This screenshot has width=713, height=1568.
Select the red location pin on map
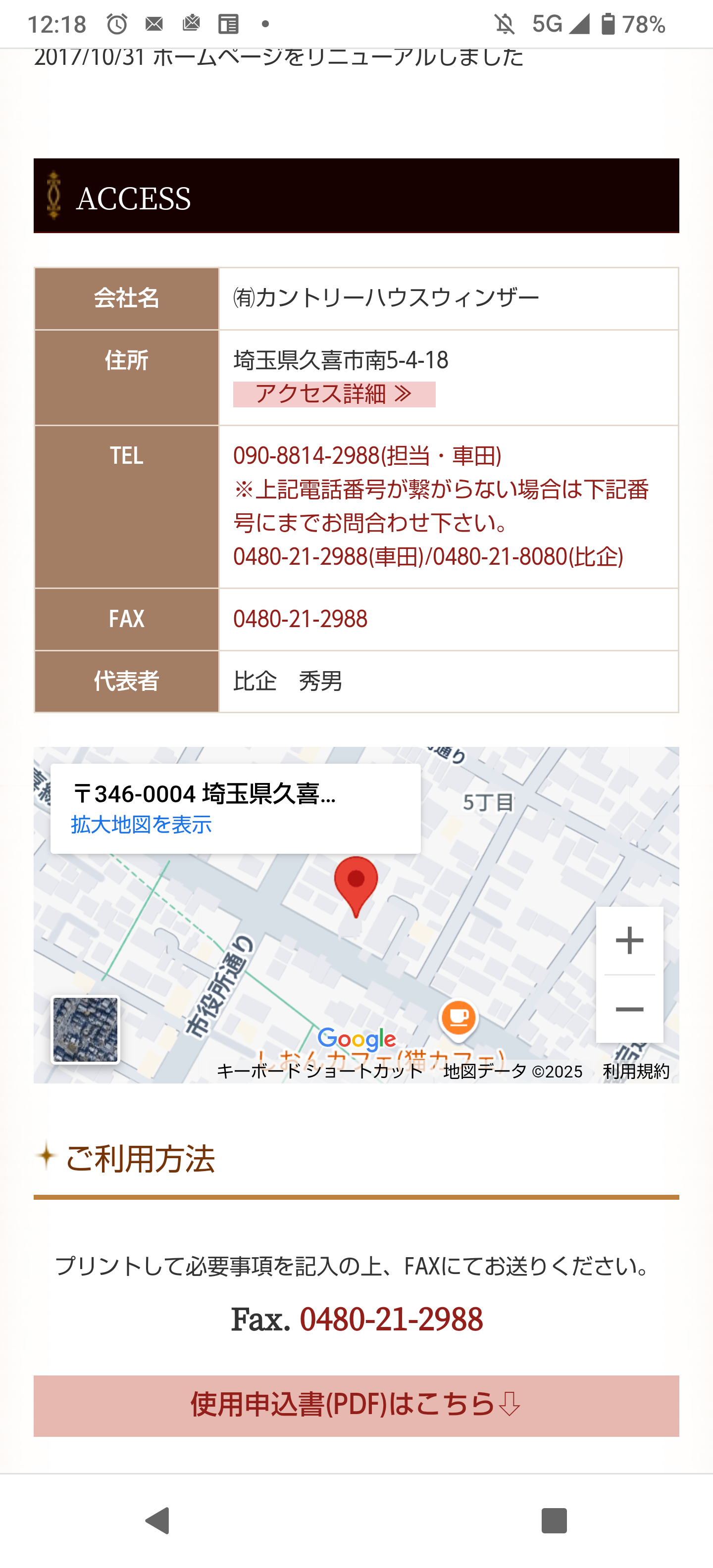[x=356, y=884]
